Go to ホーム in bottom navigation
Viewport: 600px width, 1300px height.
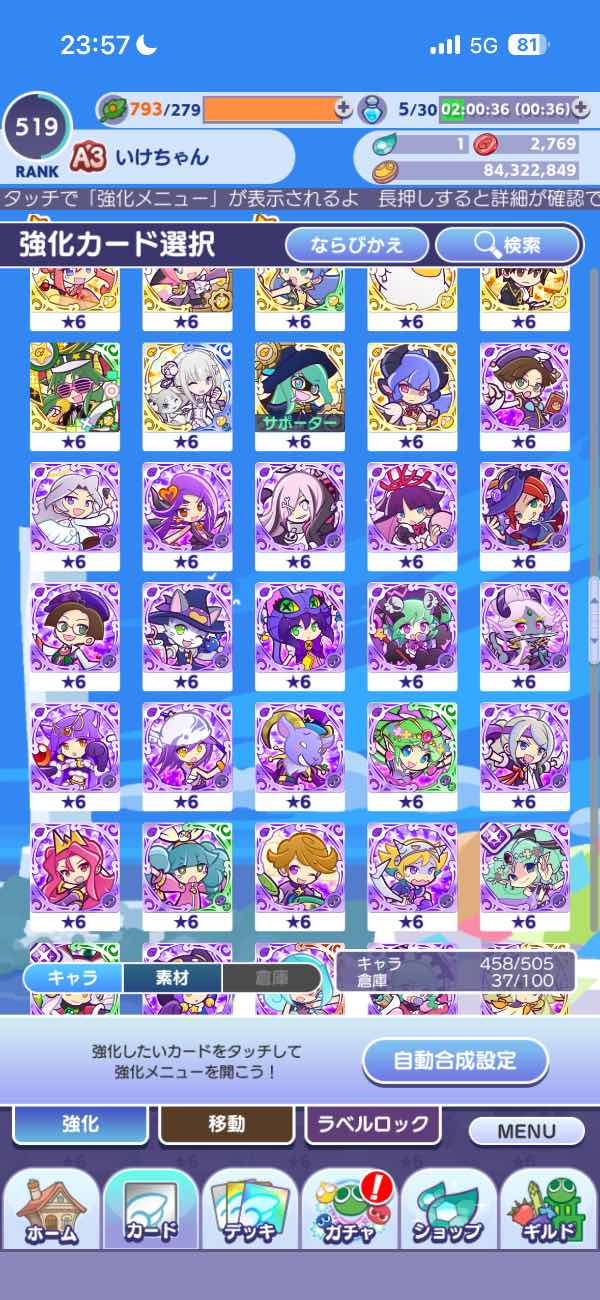50,1211
